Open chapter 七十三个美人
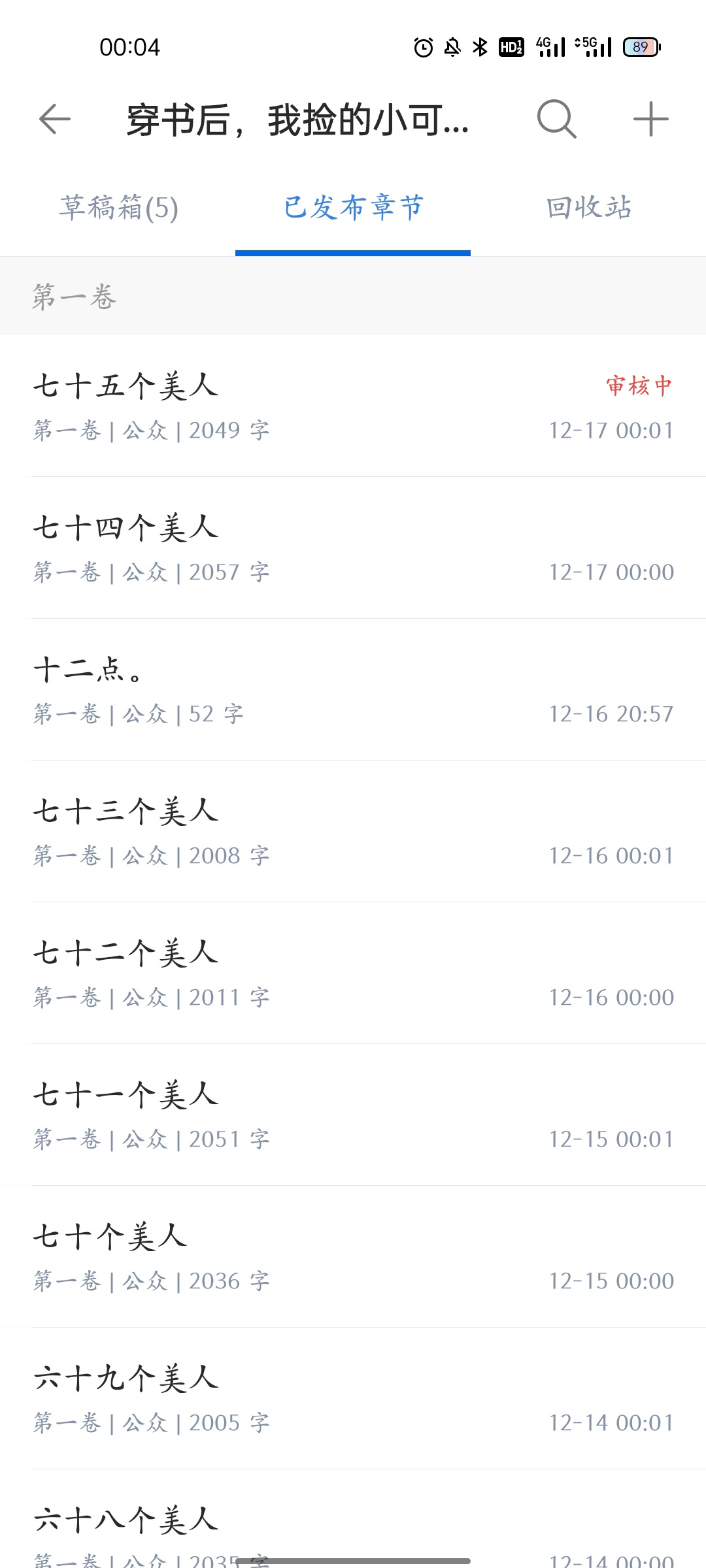 click(353, 832)
